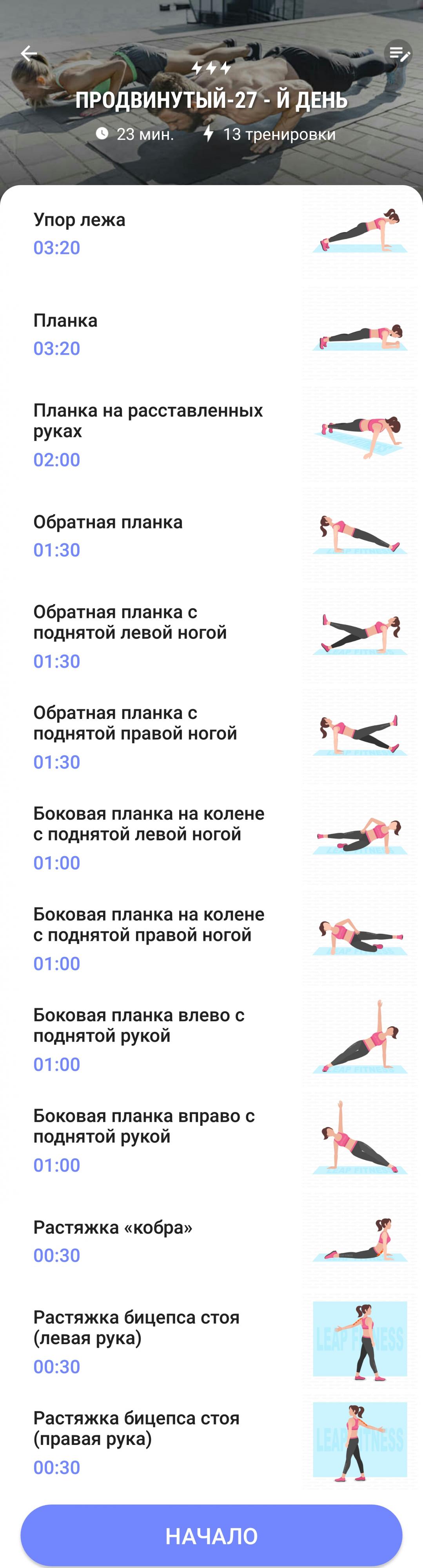The image size is (423, 1568).
Task: View Планка на расставленных руках exercise
Action: coord(211,435)
